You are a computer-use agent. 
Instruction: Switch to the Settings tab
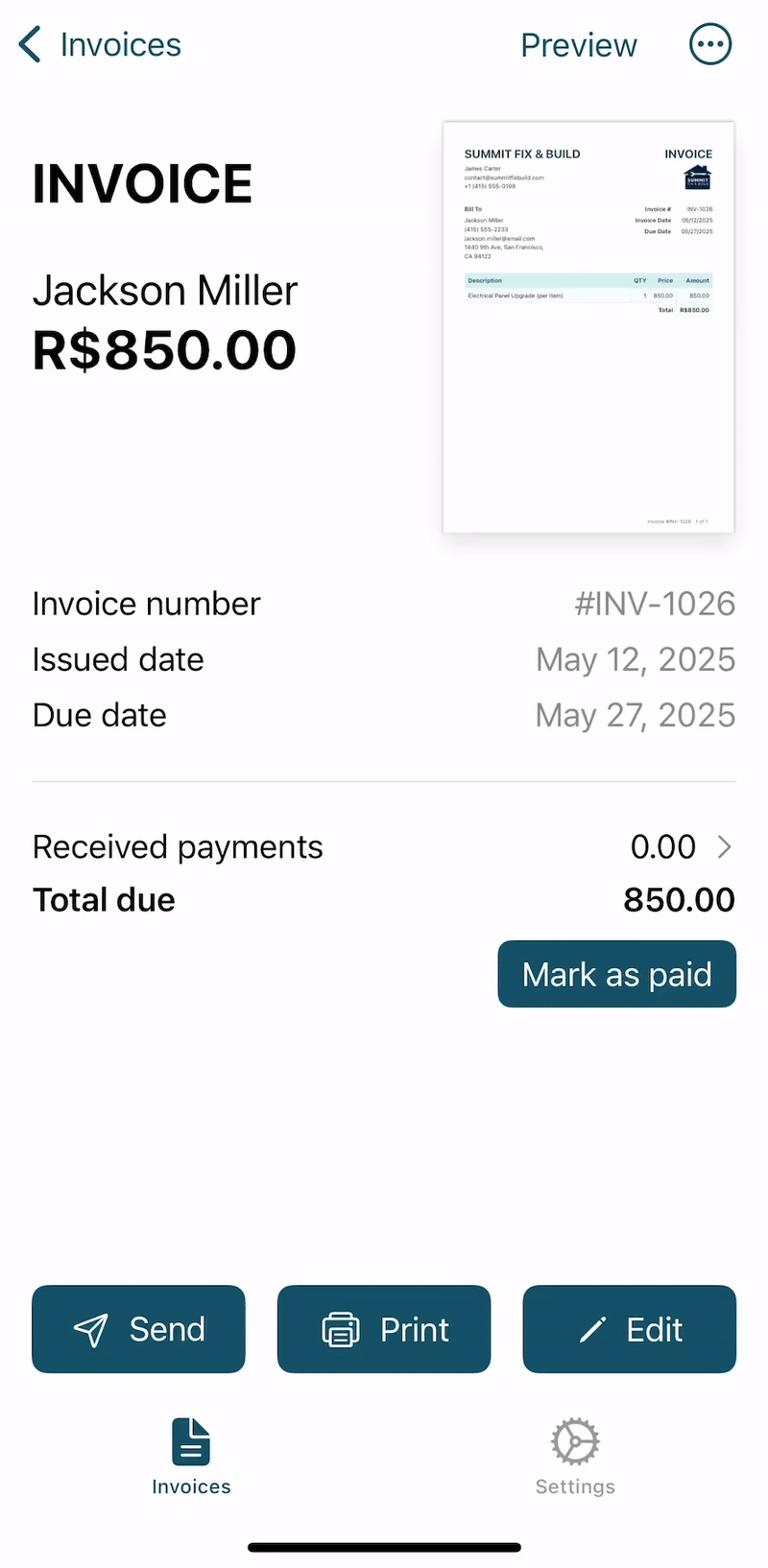(575, 1457)
